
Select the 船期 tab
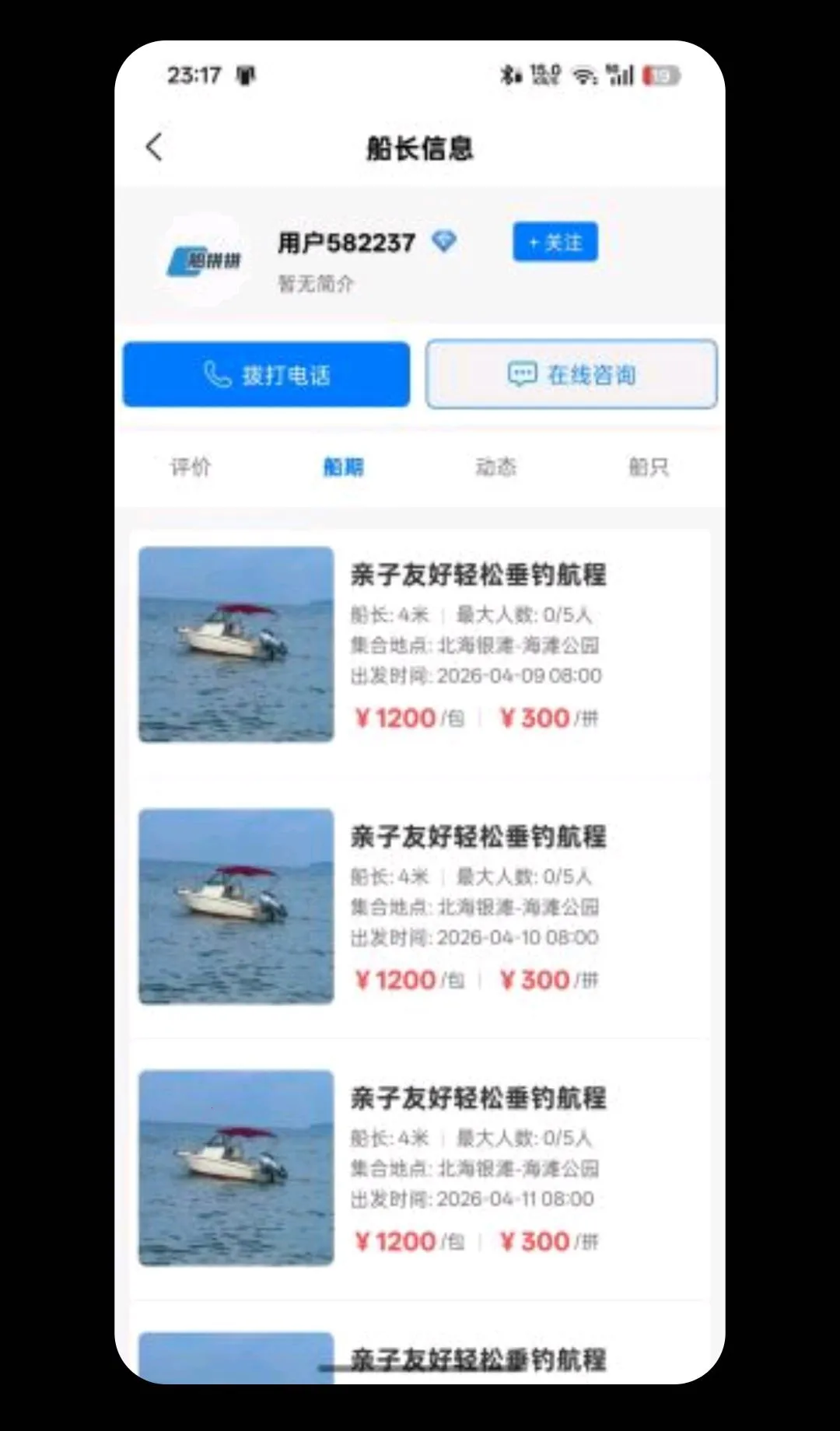point(343,467)
